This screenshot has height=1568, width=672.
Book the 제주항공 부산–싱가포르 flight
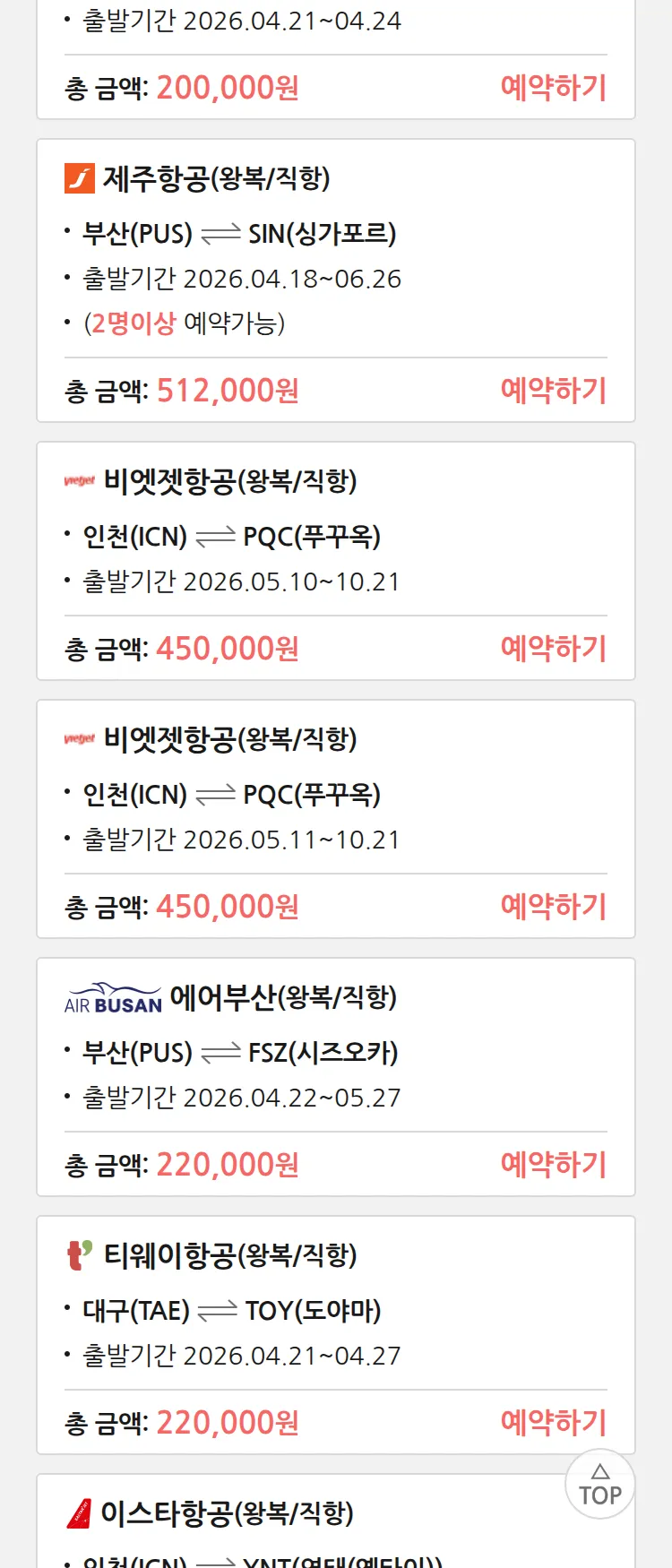(x=553, y=391)
